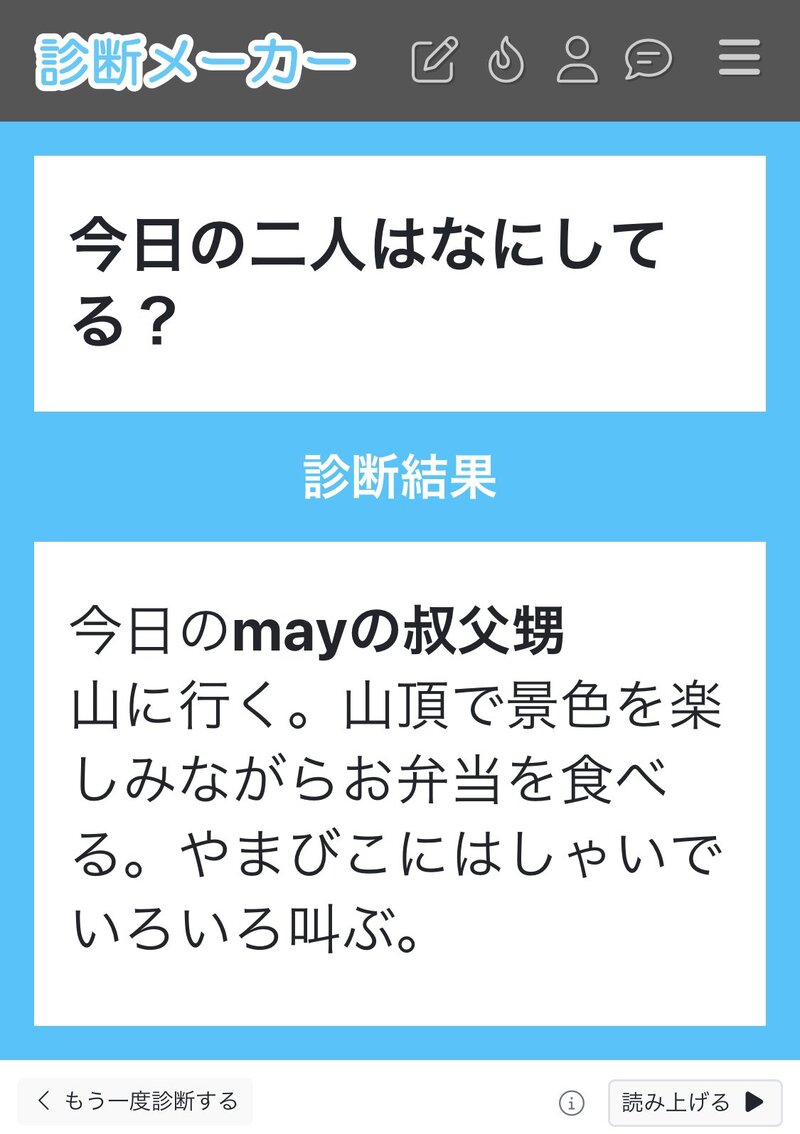The width and height of the screenshot is (800, 1134).
Task: Tap the create diagnosis pencil icon
Action: tap(434, 61)
